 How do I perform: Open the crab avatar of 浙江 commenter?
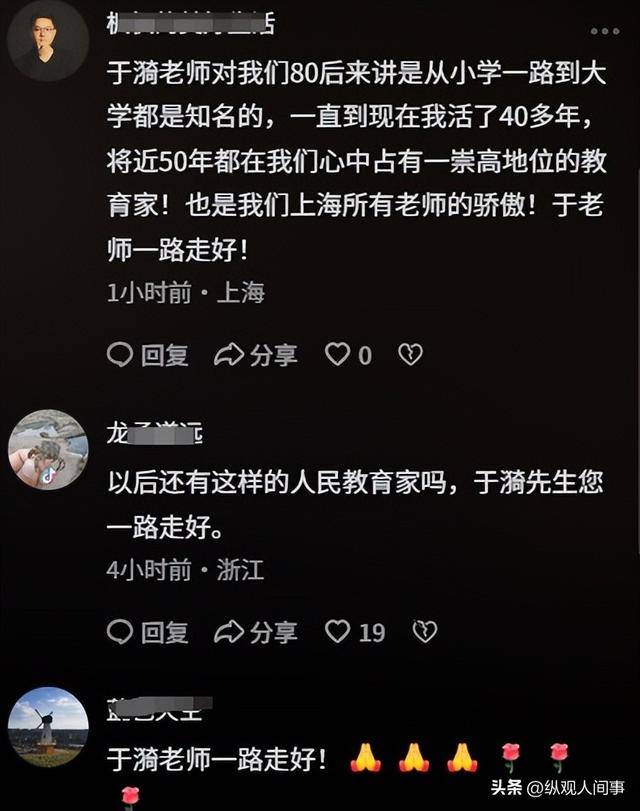pyautogui.click(x=47, y=450)
